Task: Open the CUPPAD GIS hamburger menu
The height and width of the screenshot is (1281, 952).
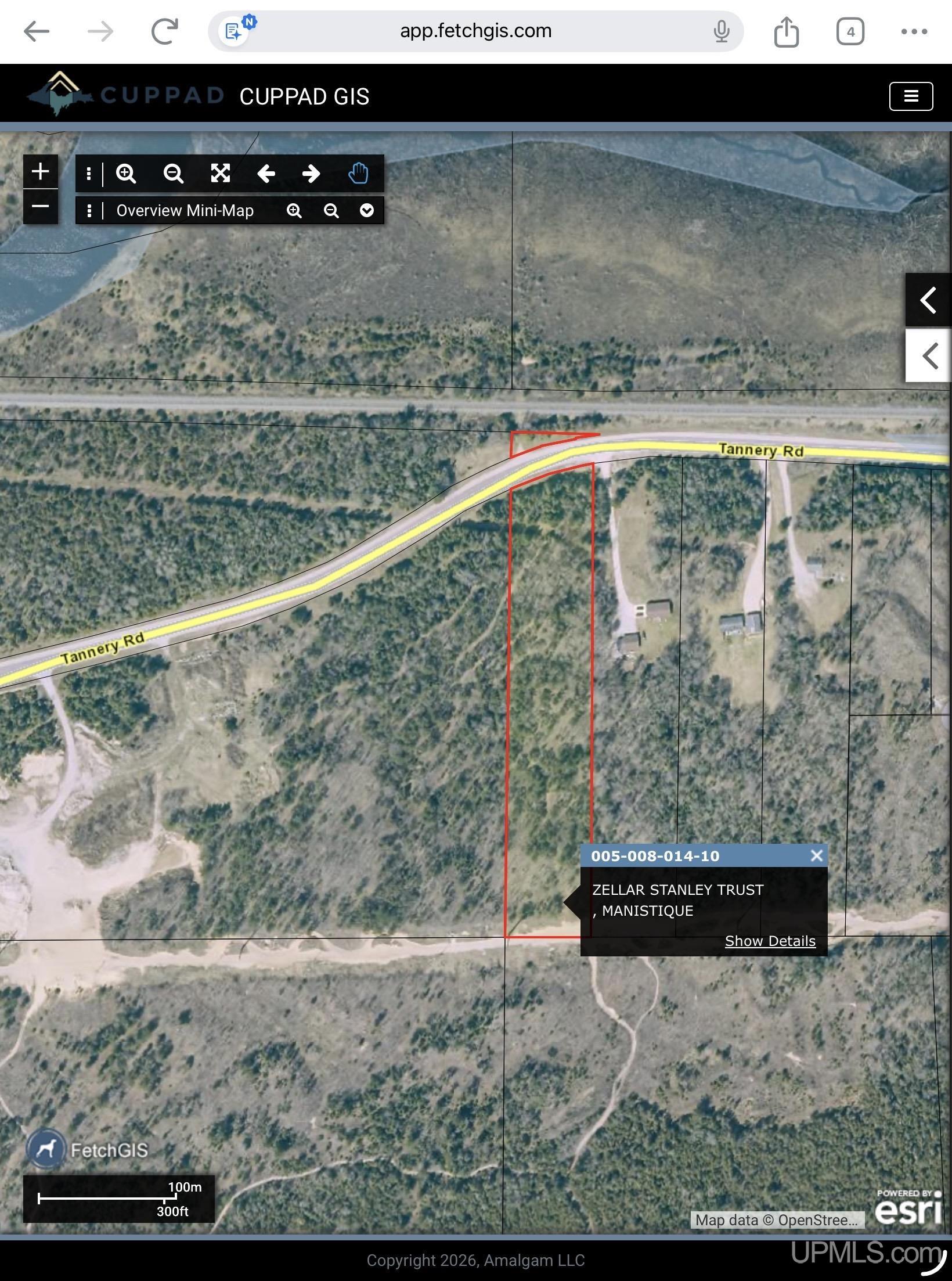Action: [910, 96]
